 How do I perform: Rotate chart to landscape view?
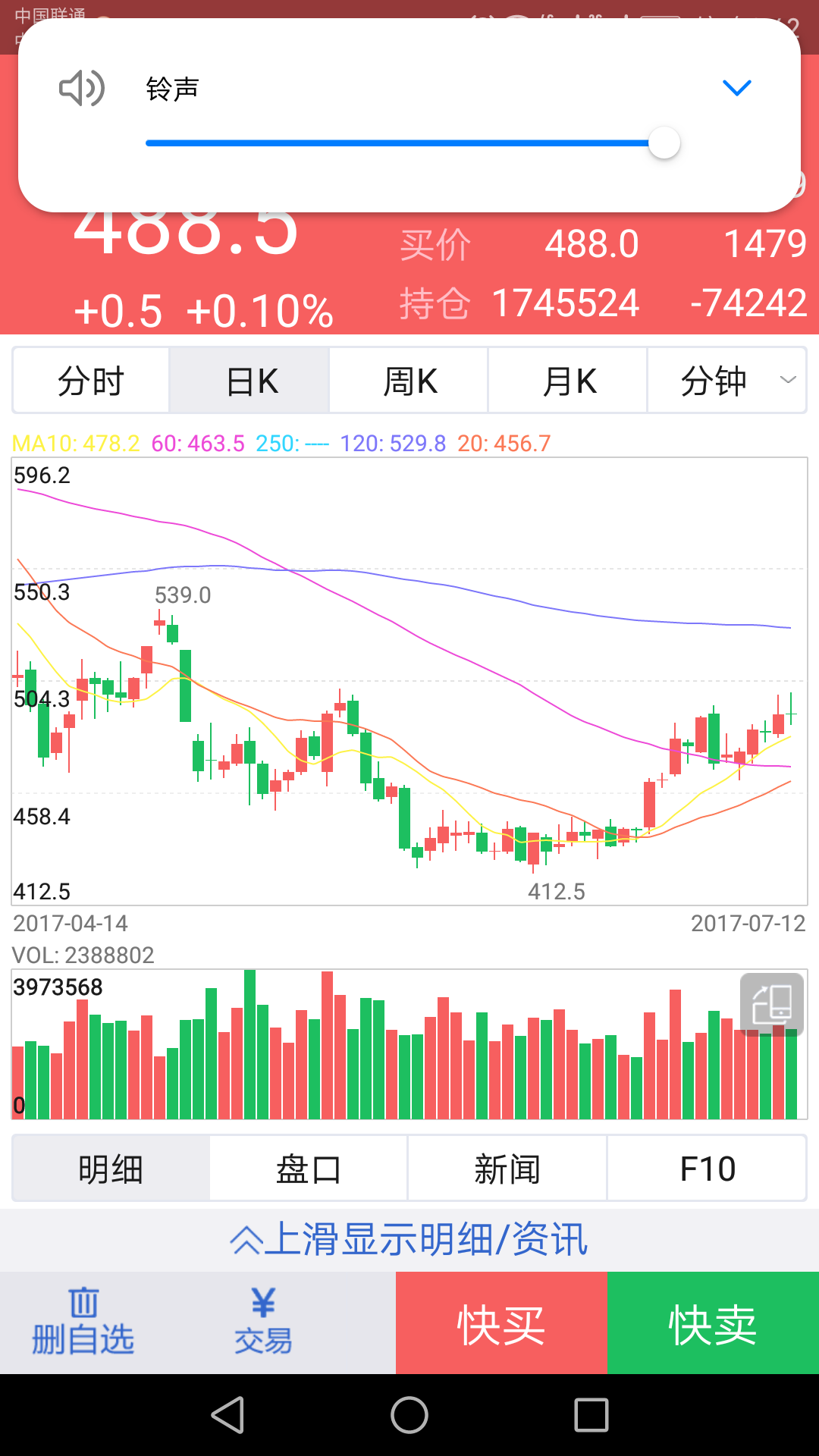[x=772, y=1005]
